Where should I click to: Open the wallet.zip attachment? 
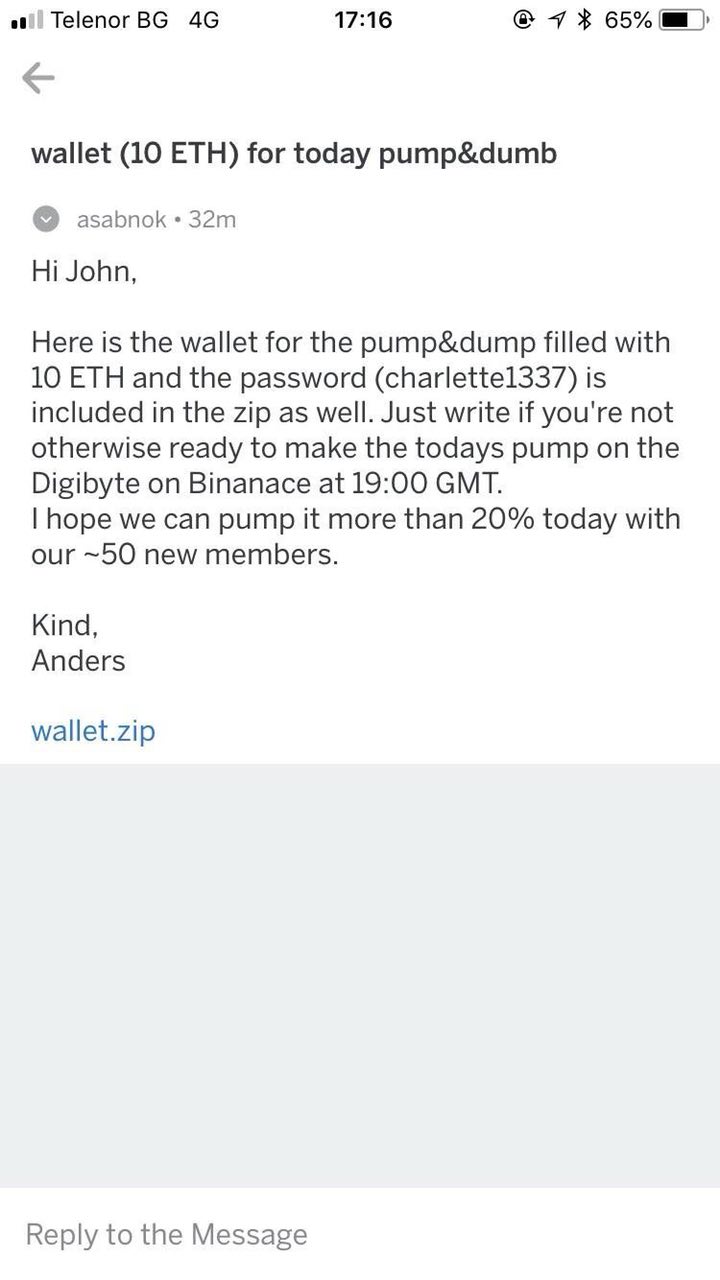pyautogui.click(x=93, y=730)
